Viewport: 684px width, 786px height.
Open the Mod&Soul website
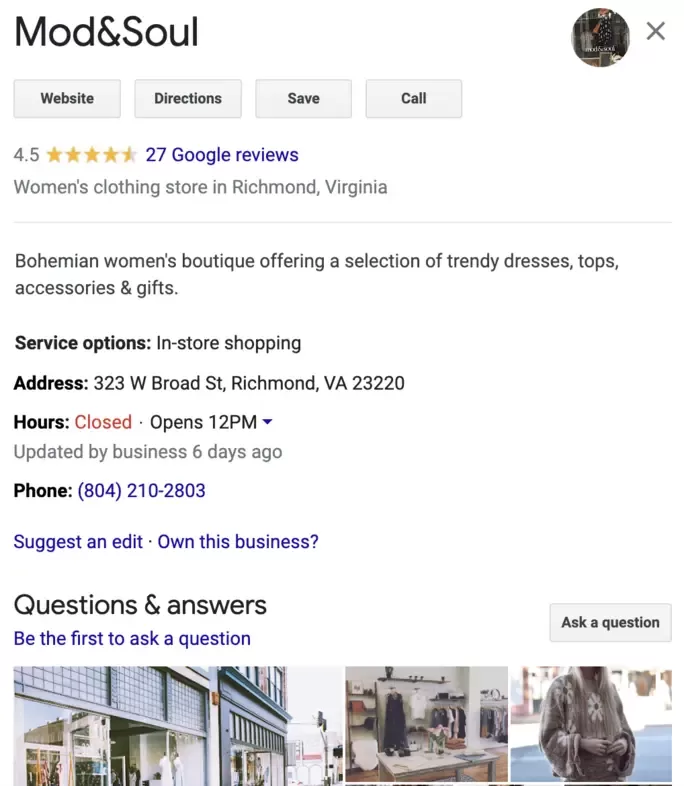pos(67,99)
